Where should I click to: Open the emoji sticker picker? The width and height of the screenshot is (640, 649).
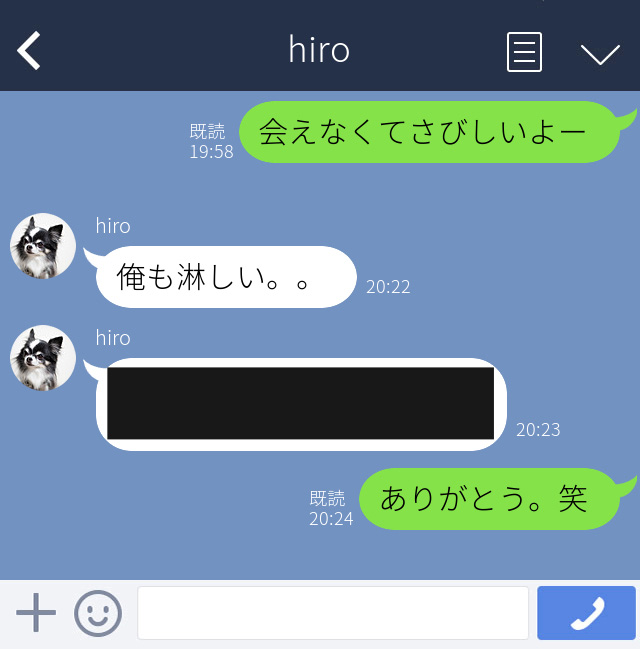coord(98,613)
